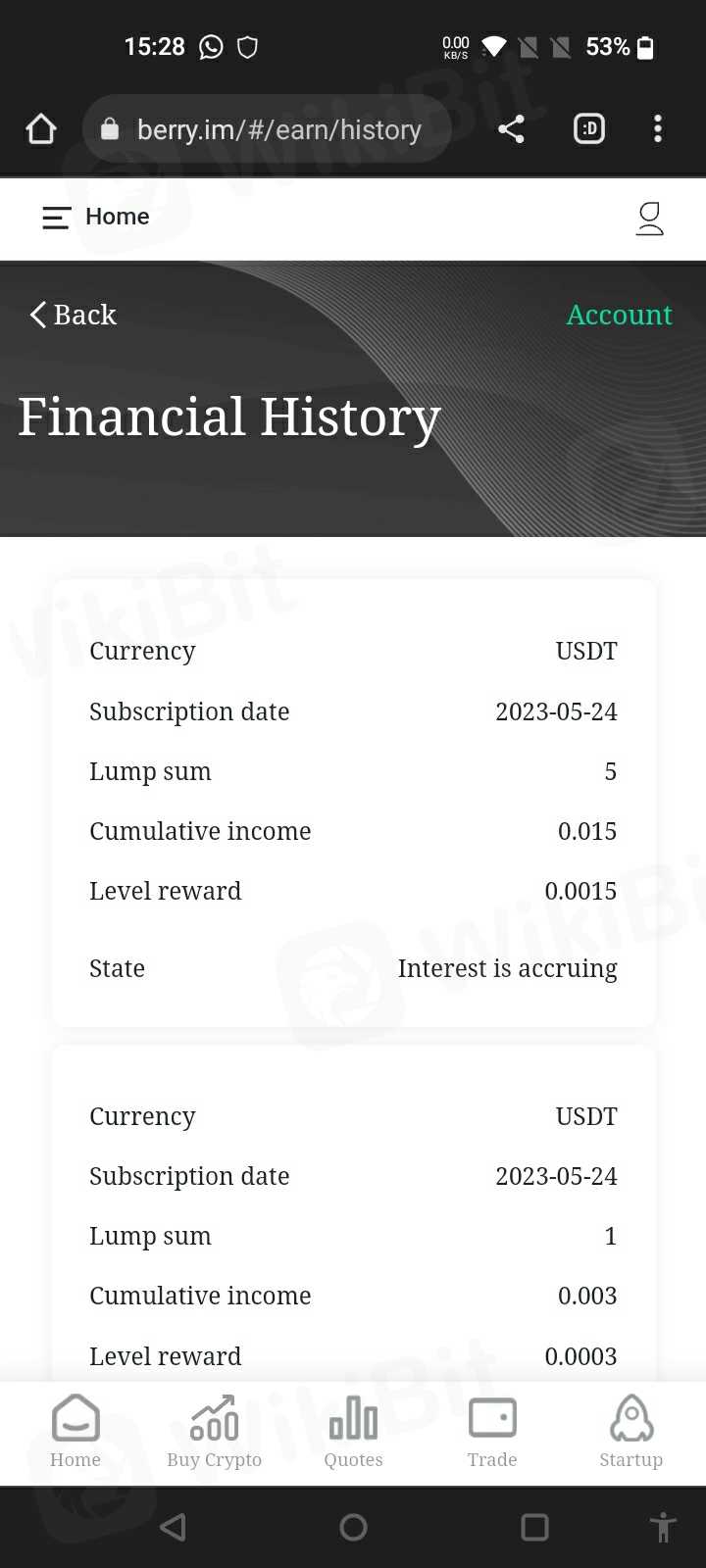Open the Account link
706x1568 pixels.
619,315
